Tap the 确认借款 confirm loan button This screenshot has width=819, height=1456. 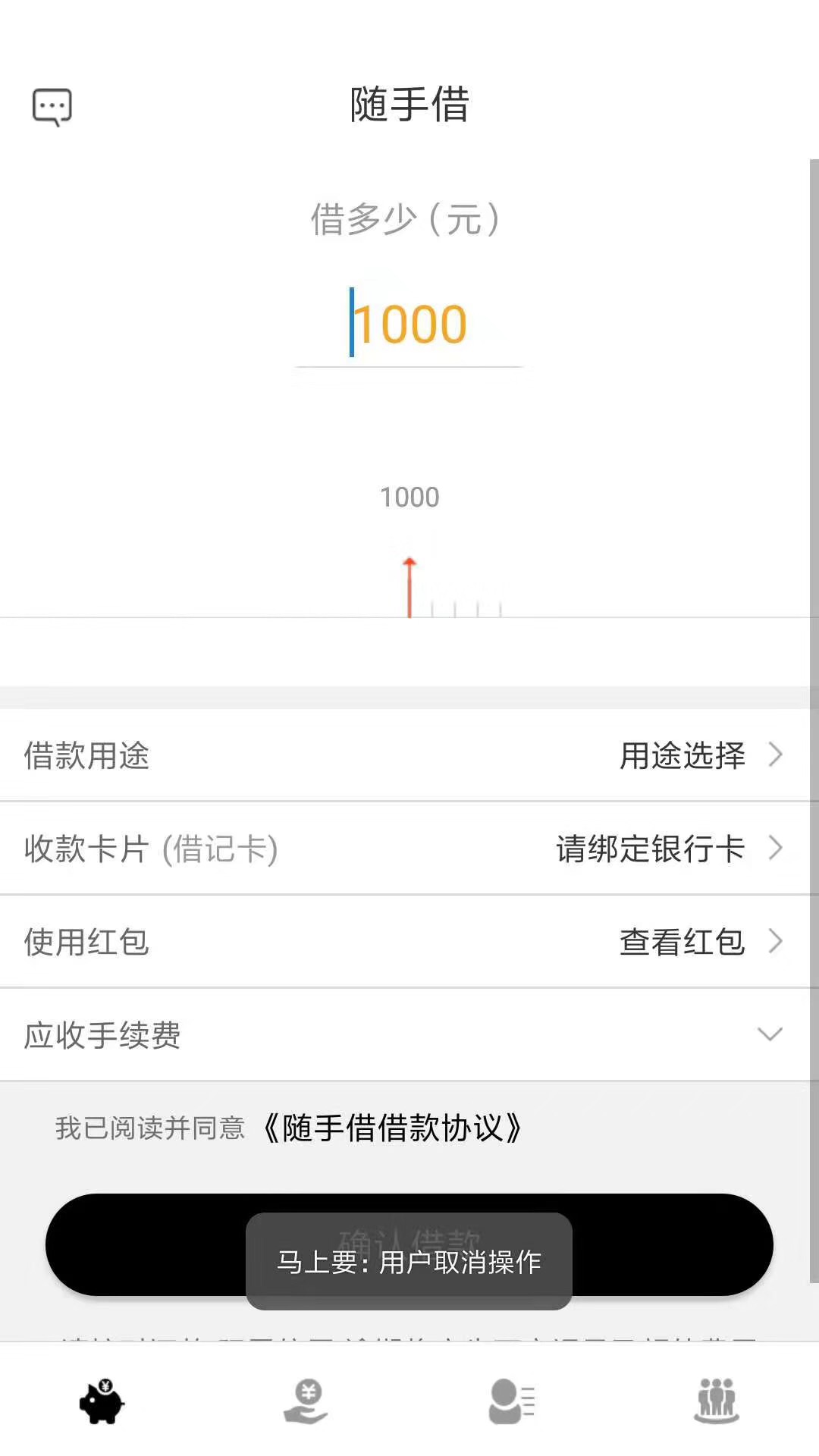(x=409, y=1244)
